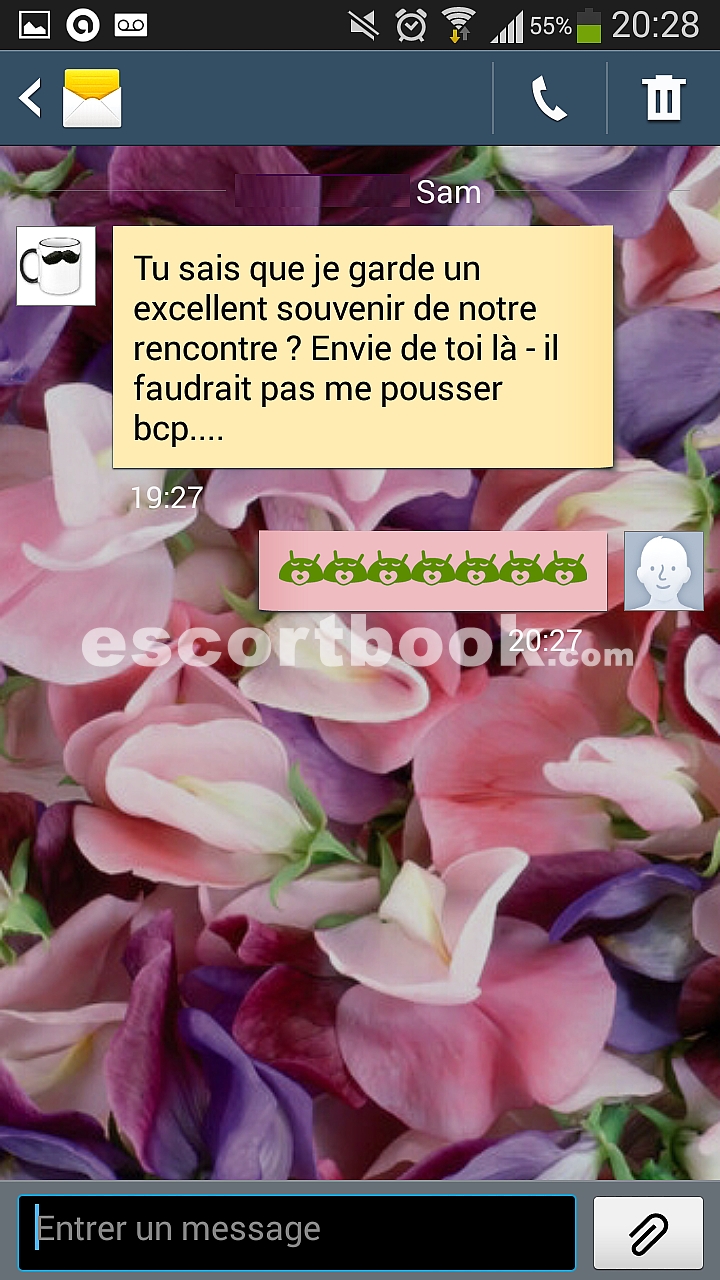Screen dimensions: 720x1280
Task: Tap the message about 'excellent souvenir'
Action: pos(362,347)
